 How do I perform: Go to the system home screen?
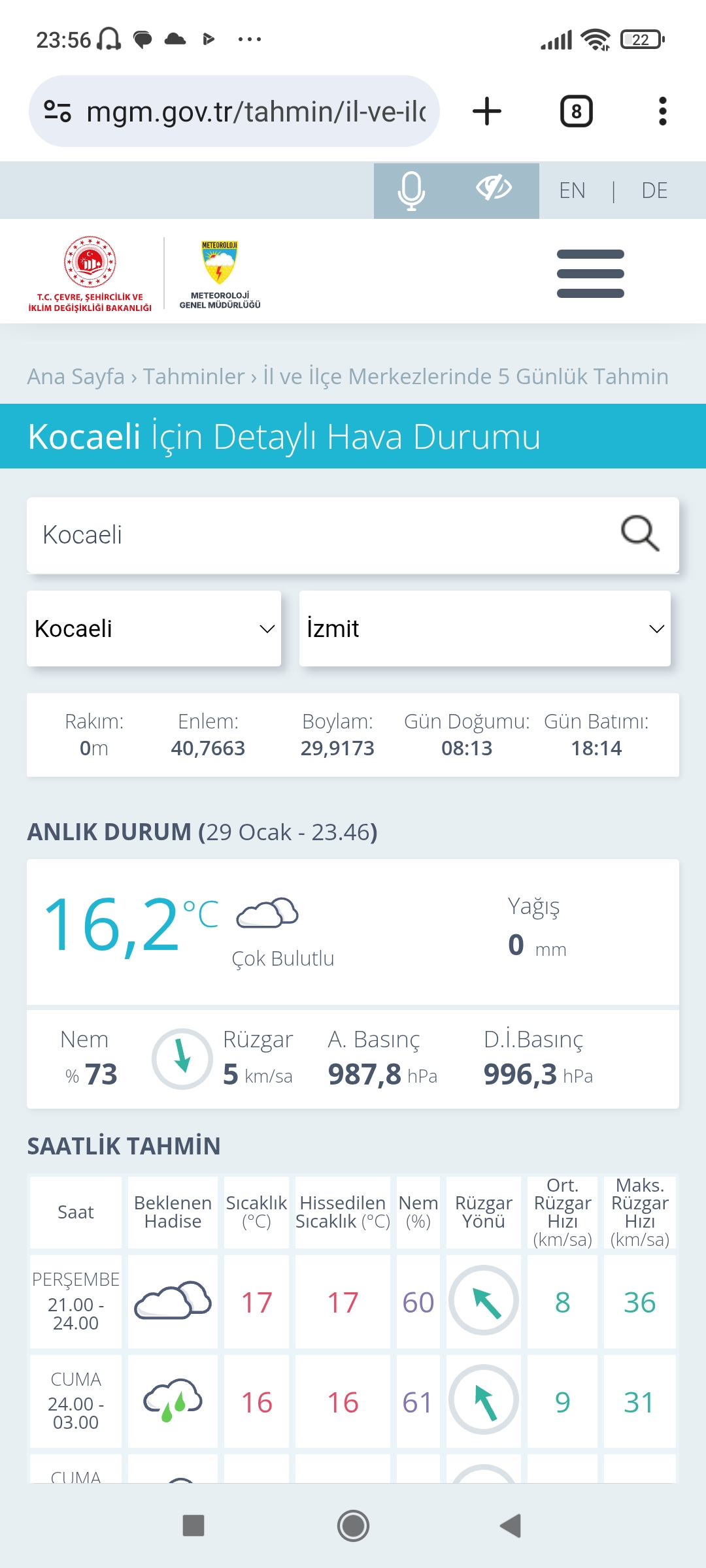(353, 1526)
